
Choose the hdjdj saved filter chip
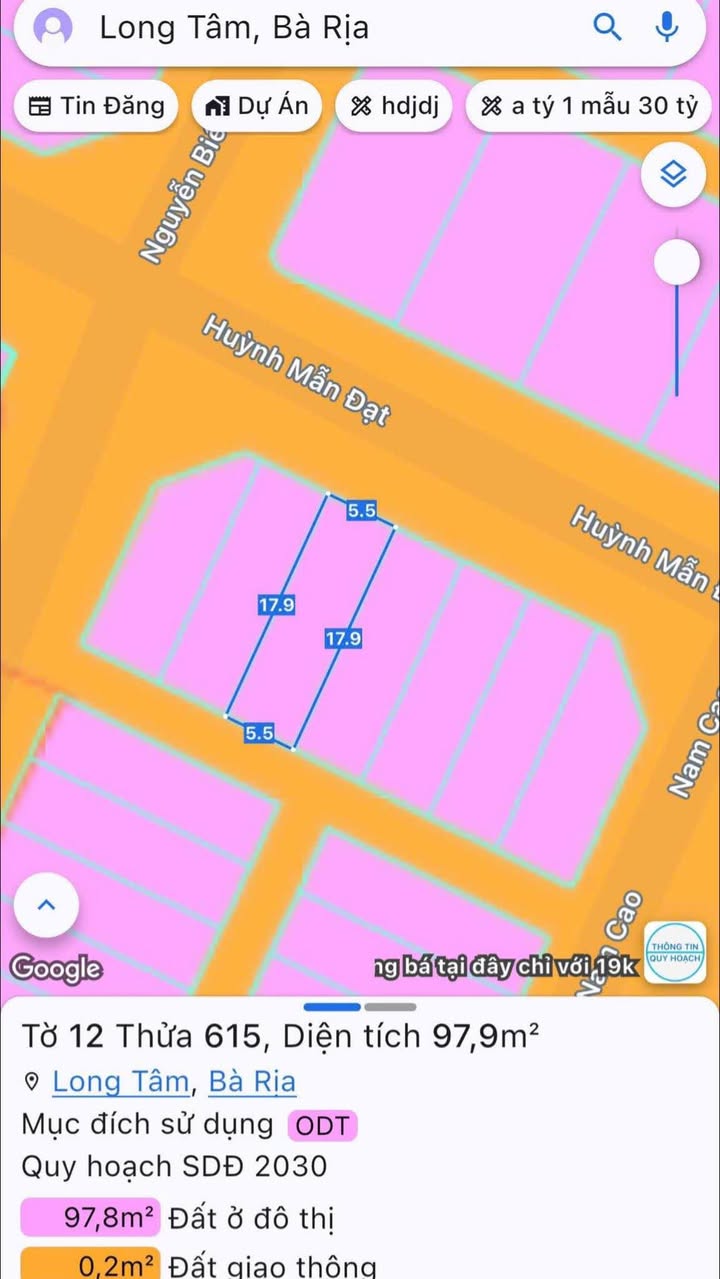point(394,106)
